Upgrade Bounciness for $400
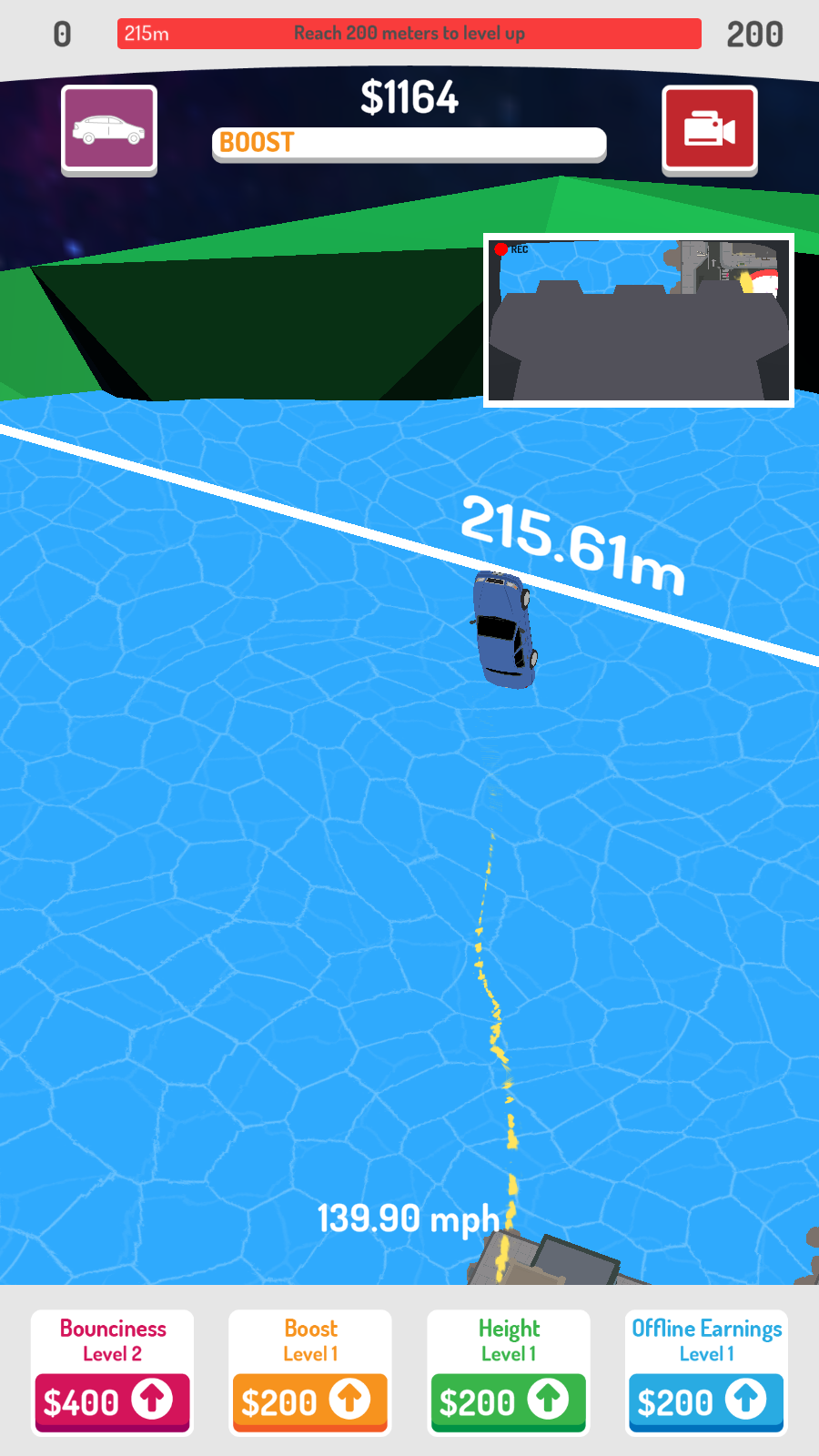This screenshot has height=1456, width=819. coord(112,1400)
